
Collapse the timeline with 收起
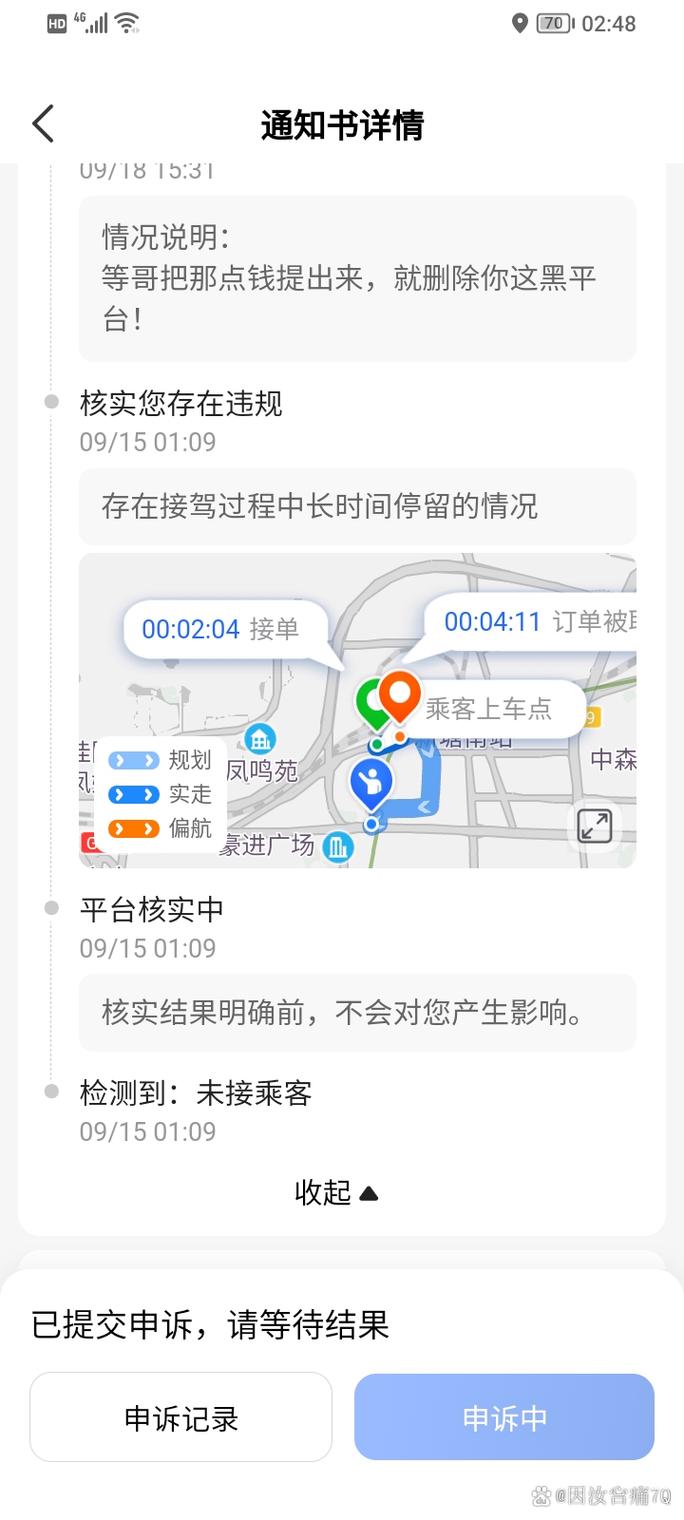pos(337,1192)
